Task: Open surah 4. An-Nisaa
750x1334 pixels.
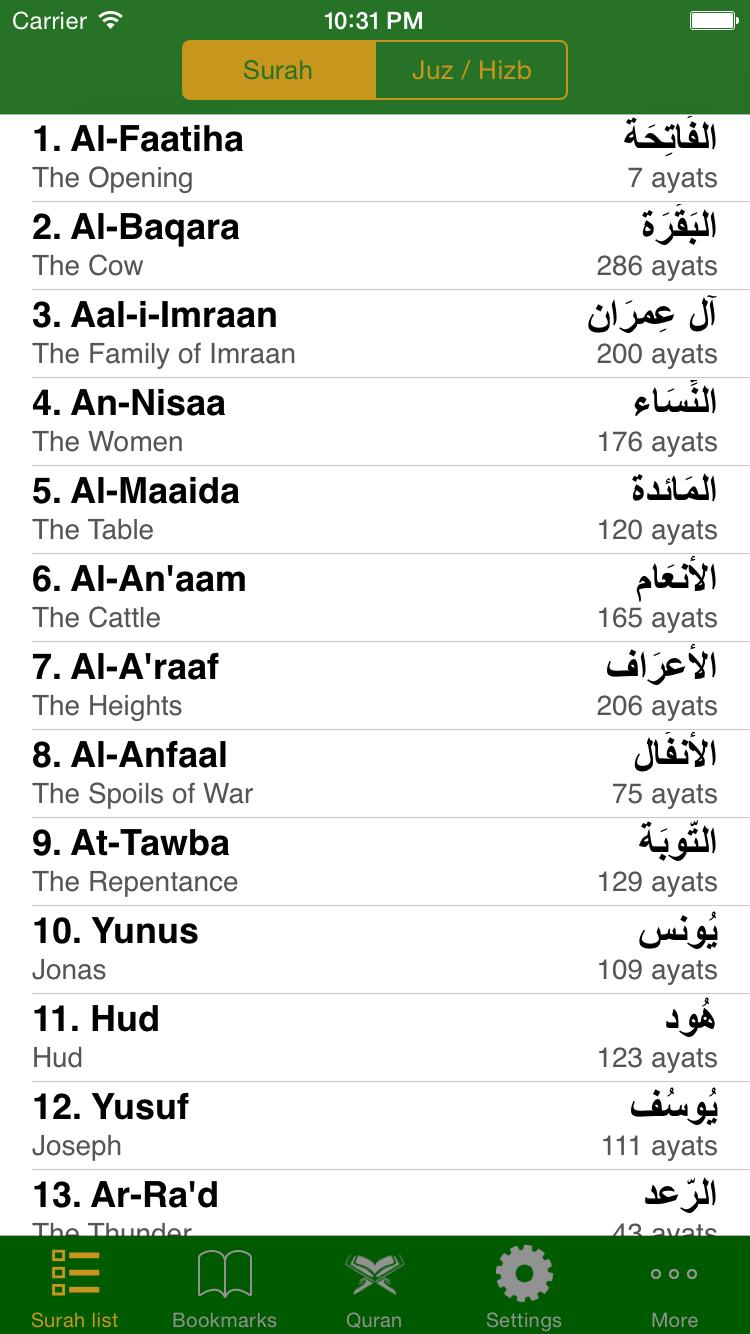Action: (375, 422)
